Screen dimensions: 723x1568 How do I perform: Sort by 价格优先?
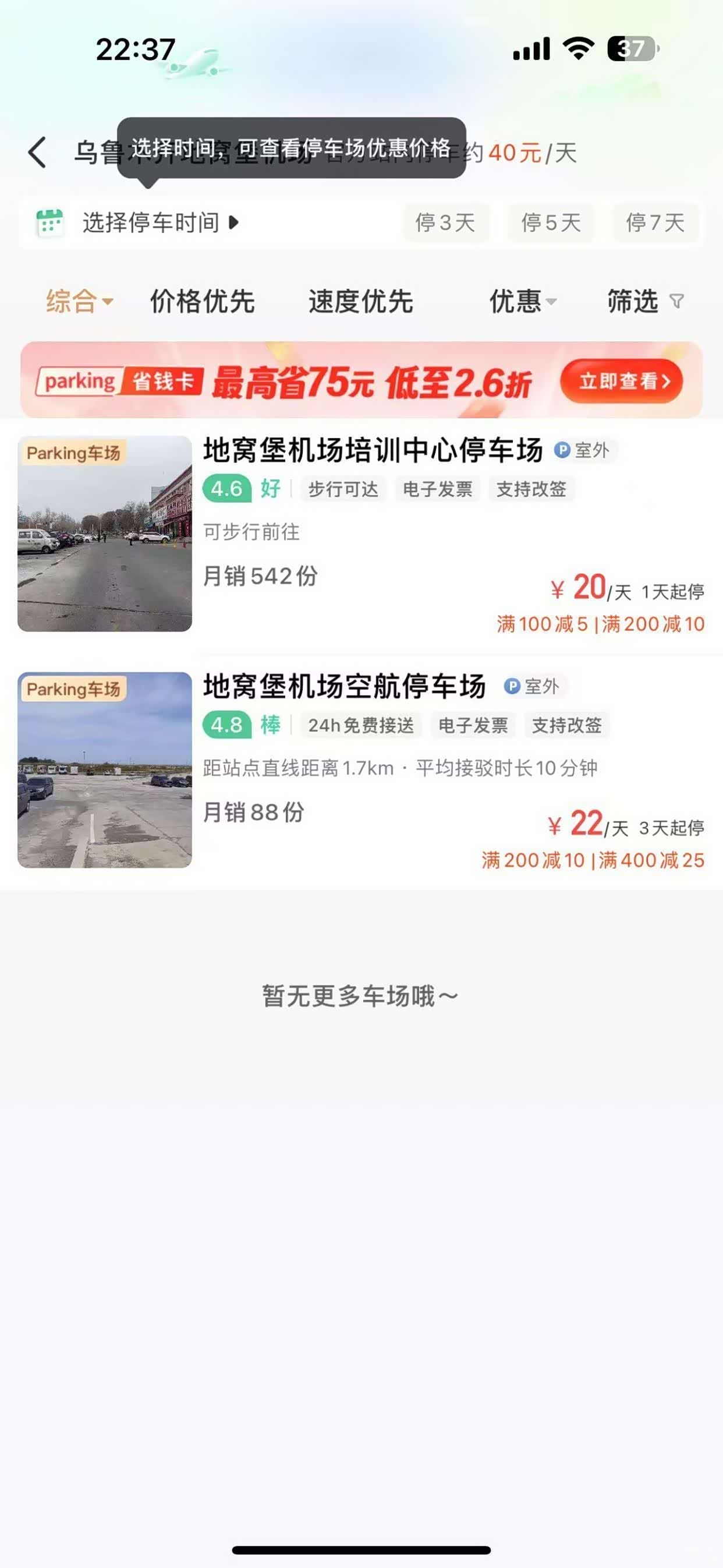[x=202, y=301]
